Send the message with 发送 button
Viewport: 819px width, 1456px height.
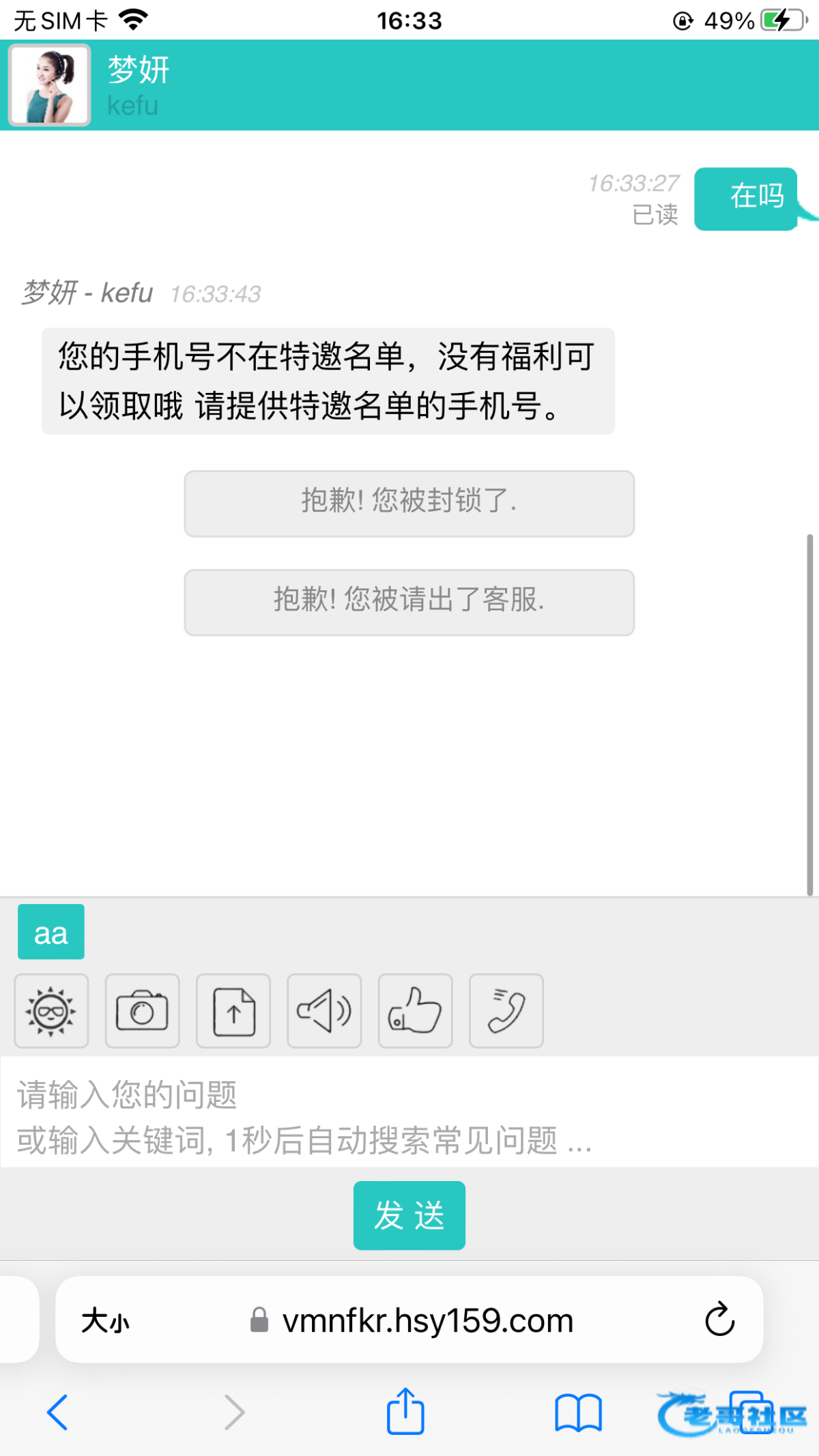tap(409, 1215)
